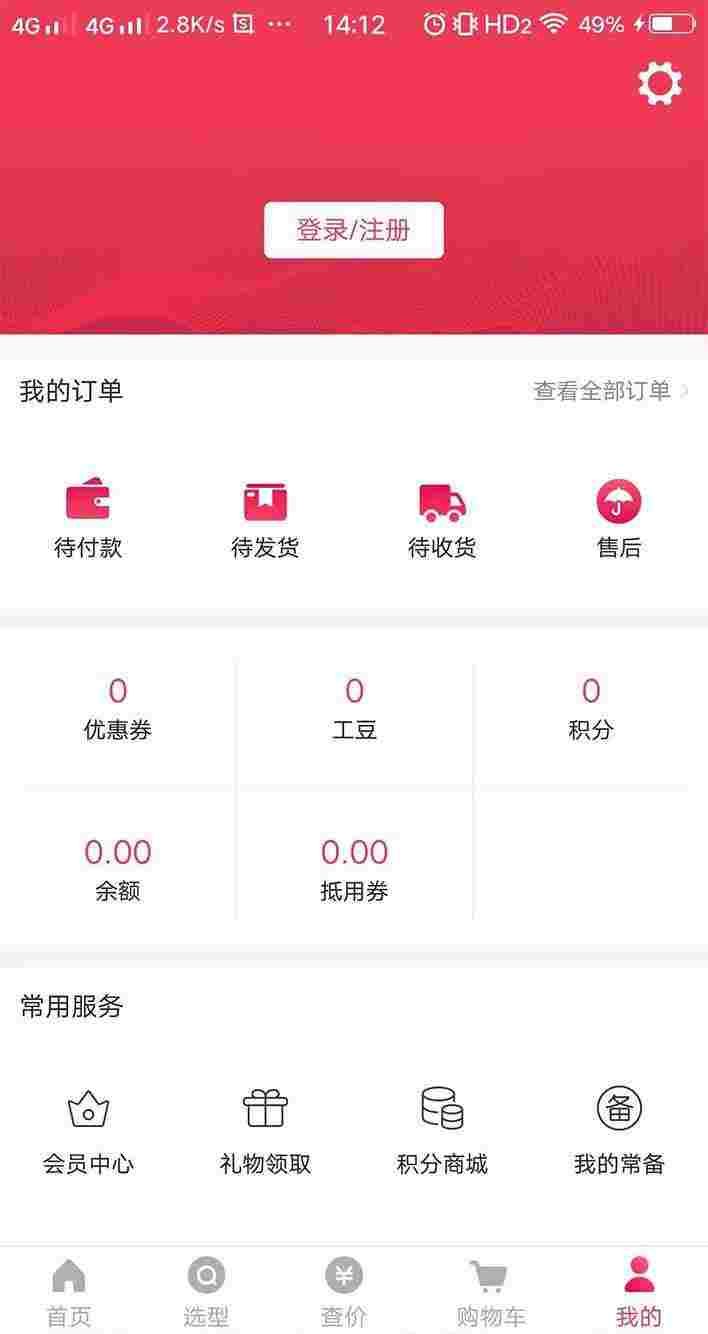This screenshot has width=708, height=1334.
Task: Switch to the 选型 tab
Action: [206, 1292]
